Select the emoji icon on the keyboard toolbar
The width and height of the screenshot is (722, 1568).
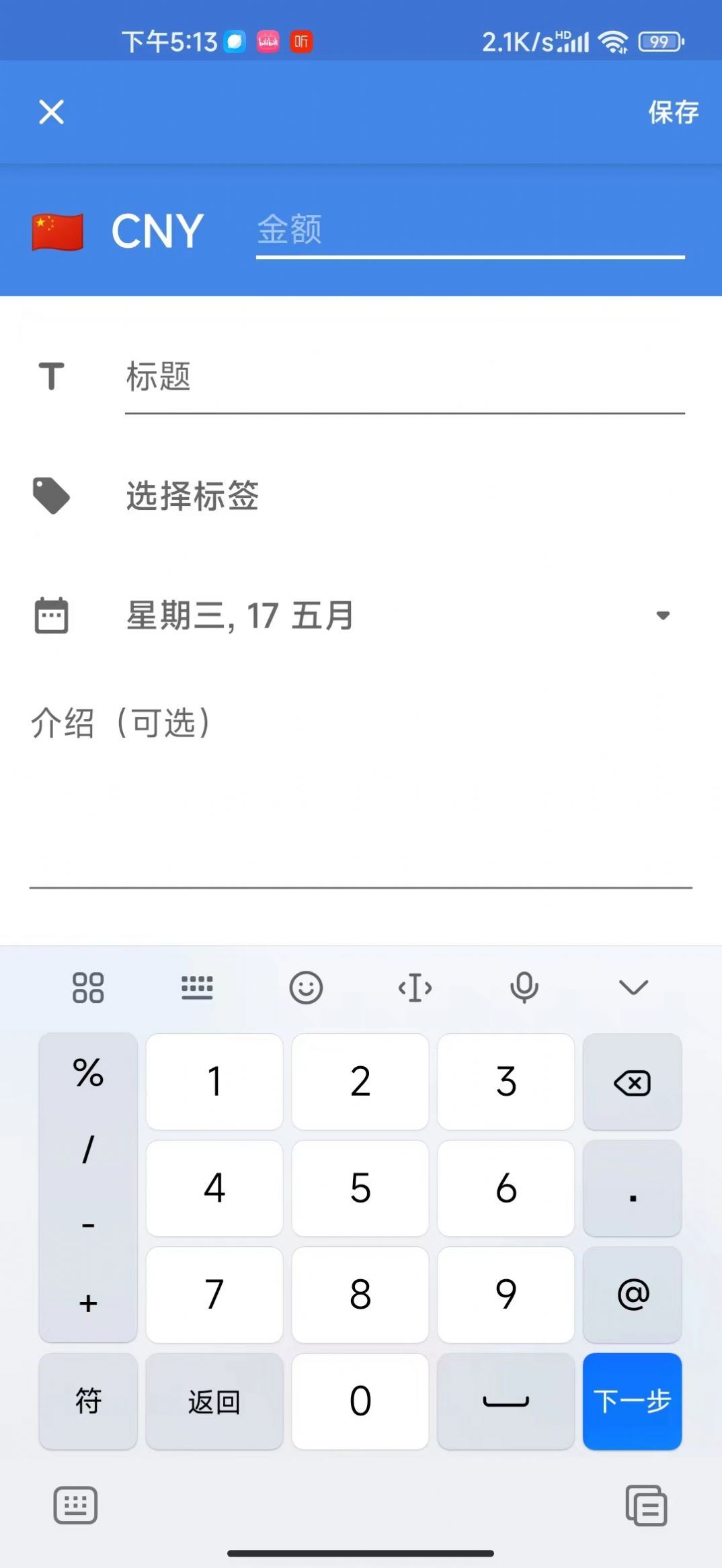tap(307, 988)
